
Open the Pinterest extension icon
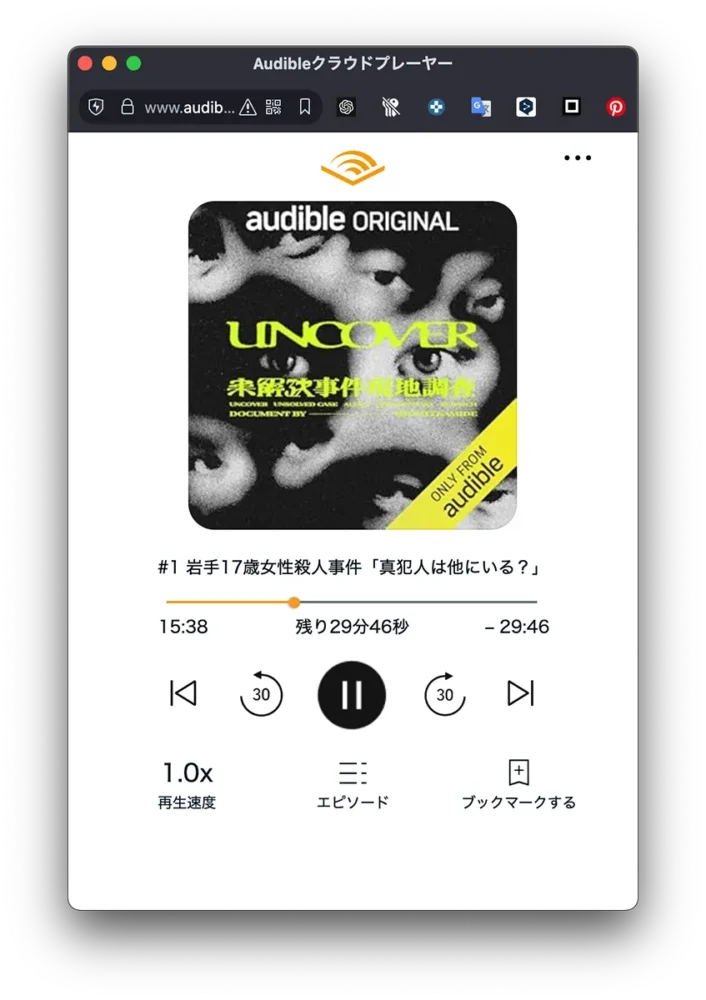point(616,107)
